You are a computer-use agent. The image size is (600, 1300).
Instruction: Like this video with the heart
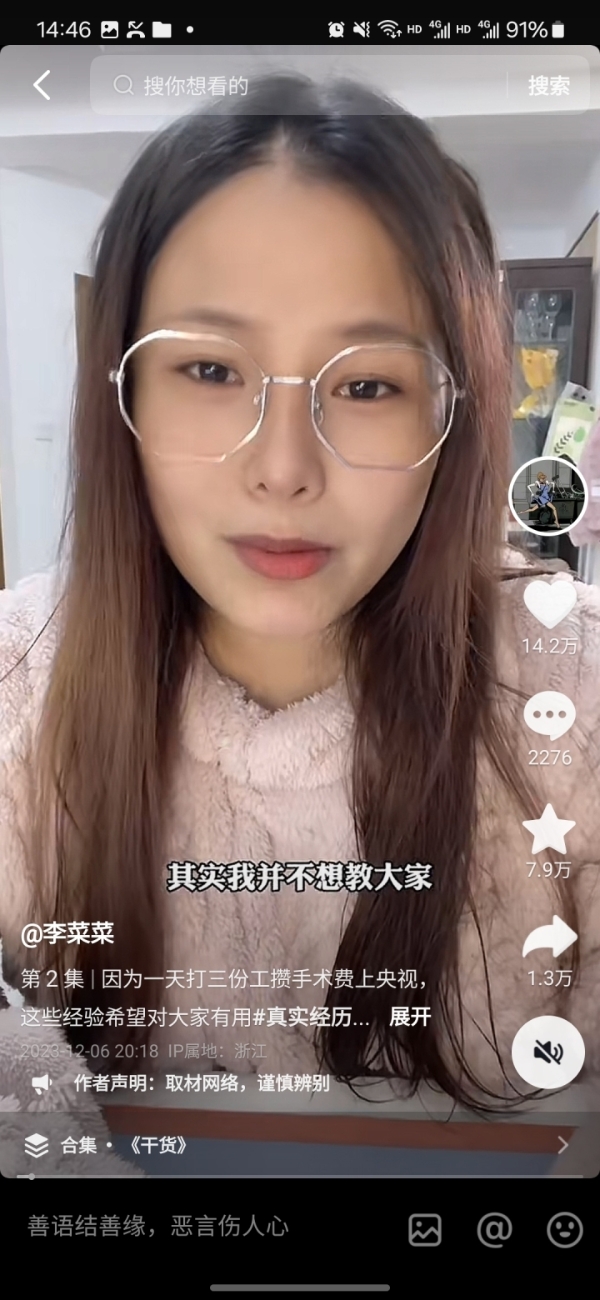coord(550,604)
